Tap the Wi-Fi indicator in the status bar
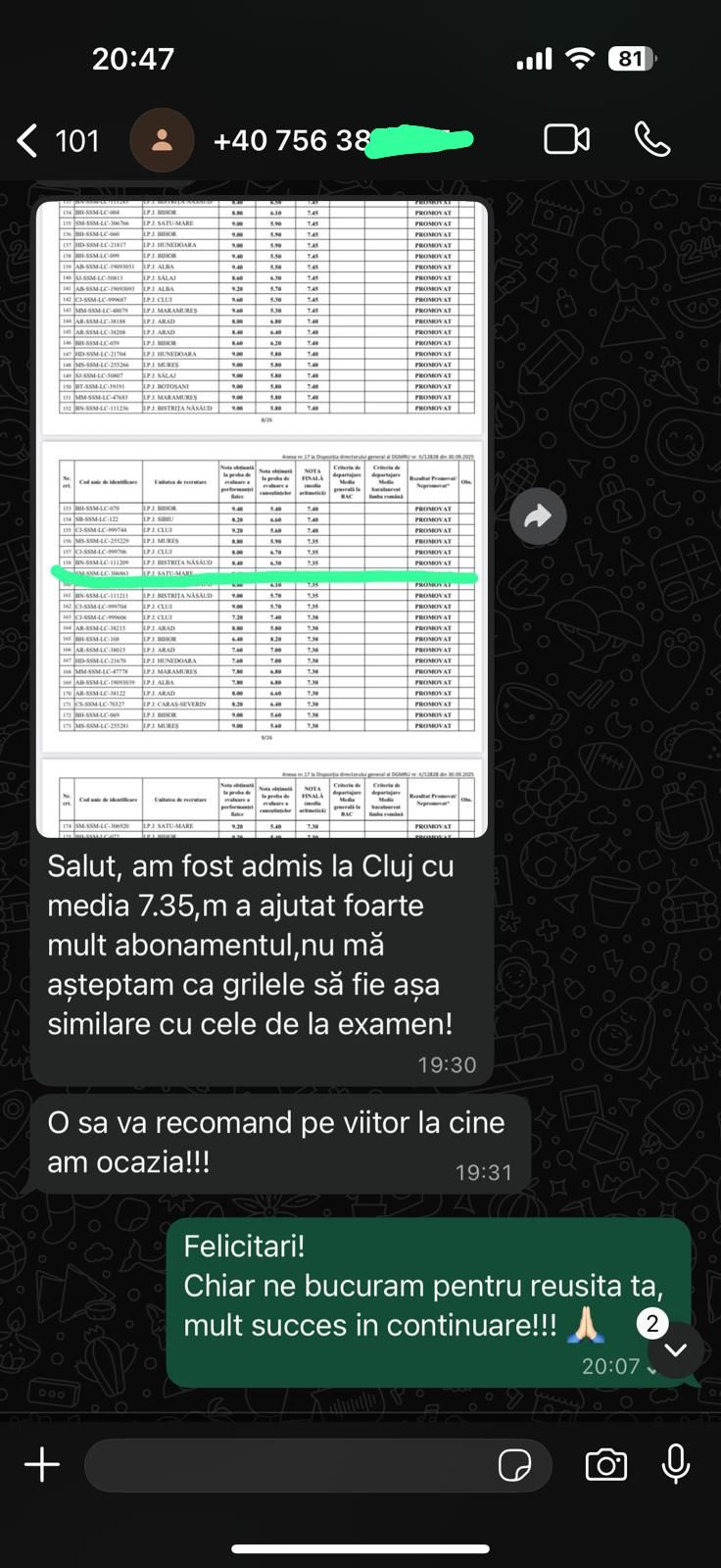Viewport: 721px width, 1568px height. tap(578, 59)
